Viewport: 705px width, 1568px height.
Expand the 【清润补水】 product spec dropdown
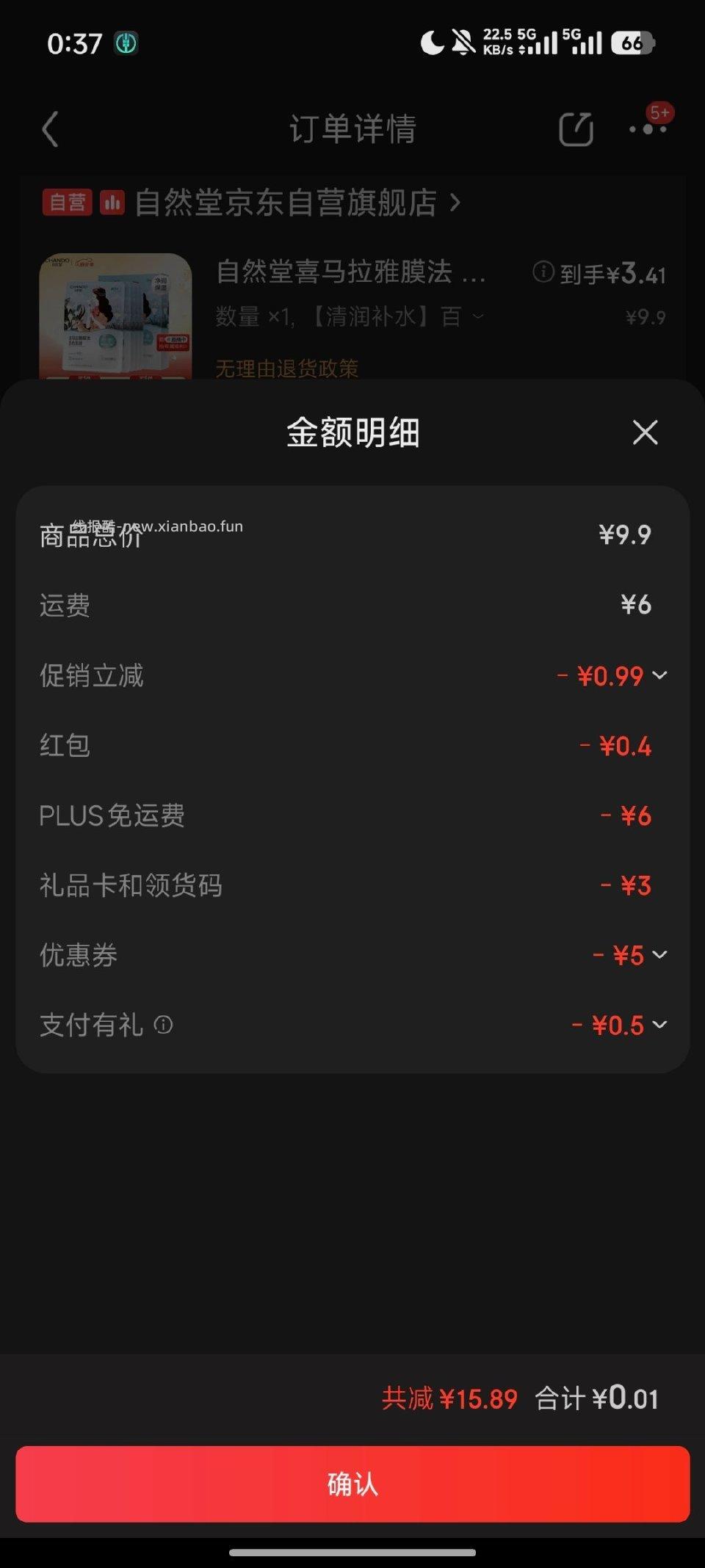tap(478, 317)
